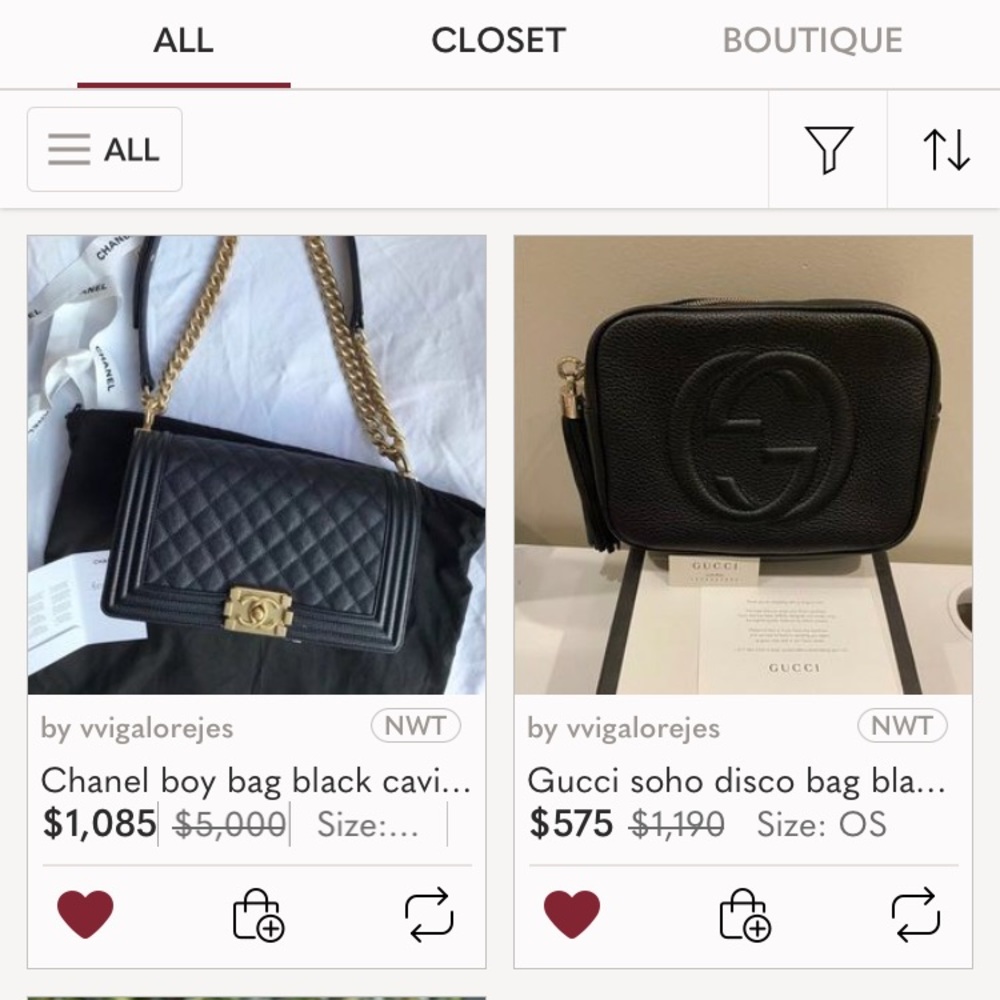Unlike the Chanel boy bag
Image resolution: width=1000 pixels, height=1000 pixels.
click(85, 914)
